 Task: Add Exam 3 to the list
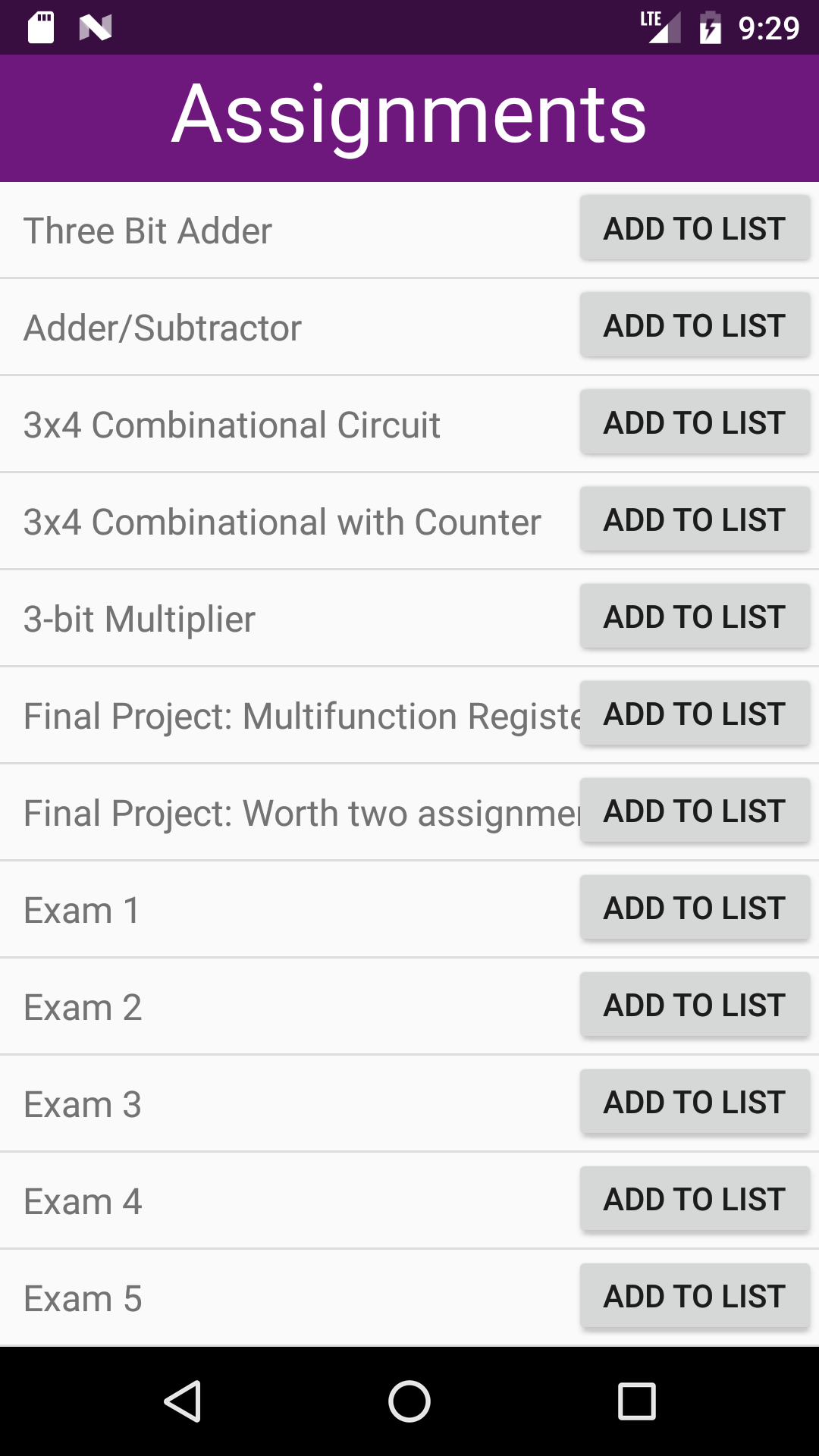pyautogui.click(x=695, y=1102)
